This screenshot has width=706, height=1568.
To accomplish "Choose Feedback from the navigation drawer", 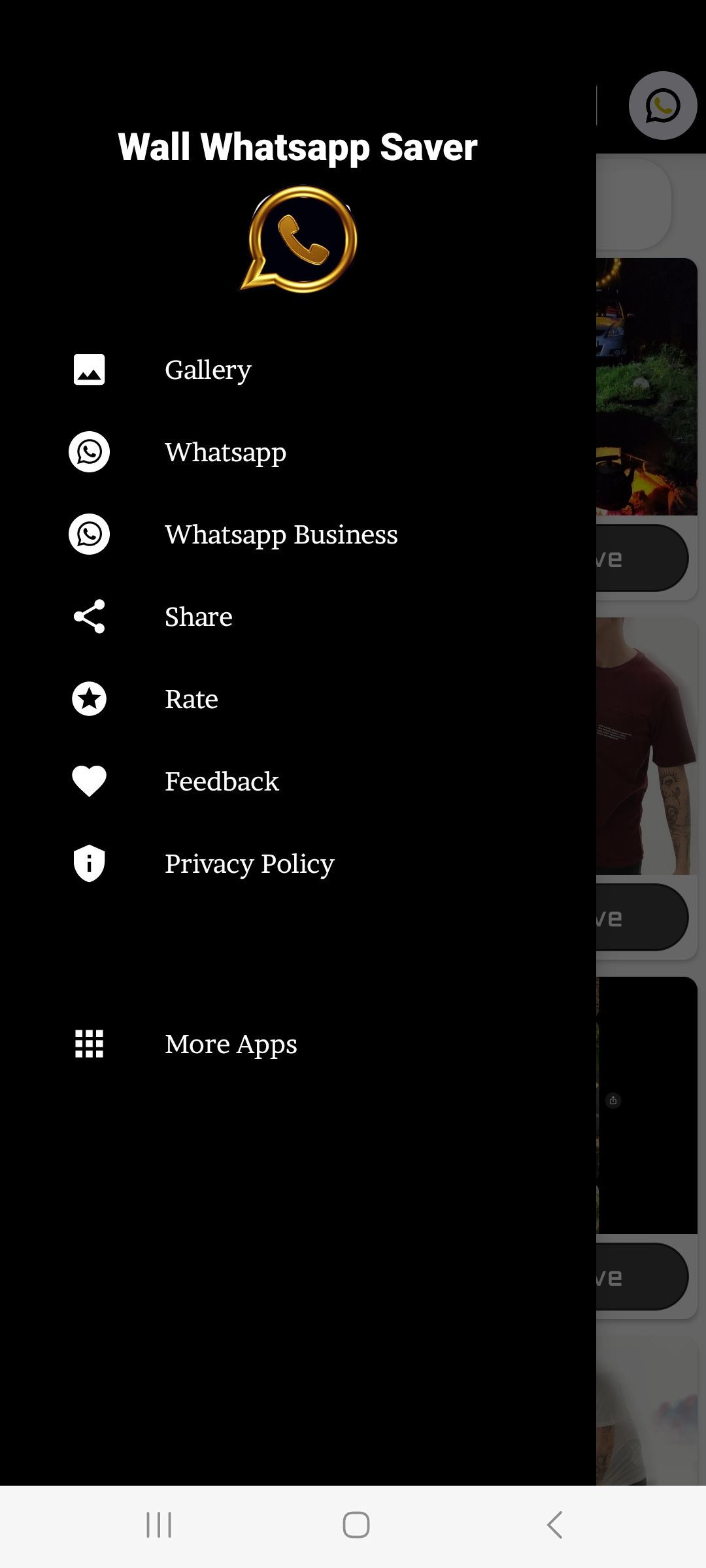I will pyautogui.click(x=222, y=781).
